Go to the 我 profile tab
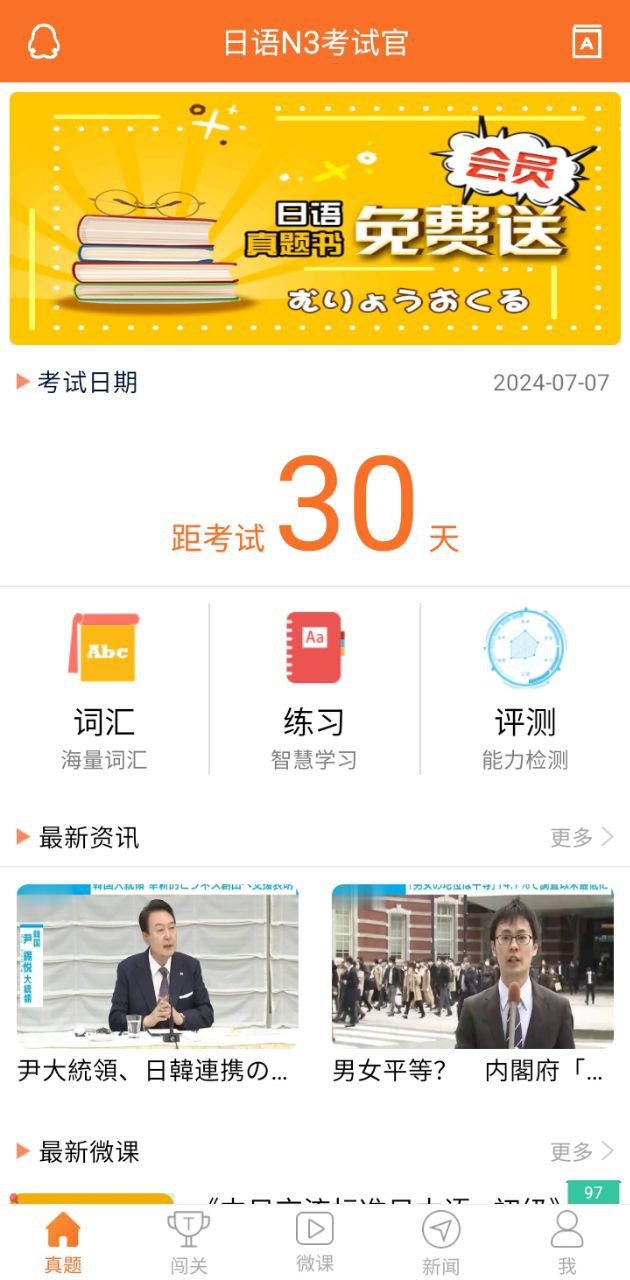The image size is (630, 1280). coord(567,1243)
